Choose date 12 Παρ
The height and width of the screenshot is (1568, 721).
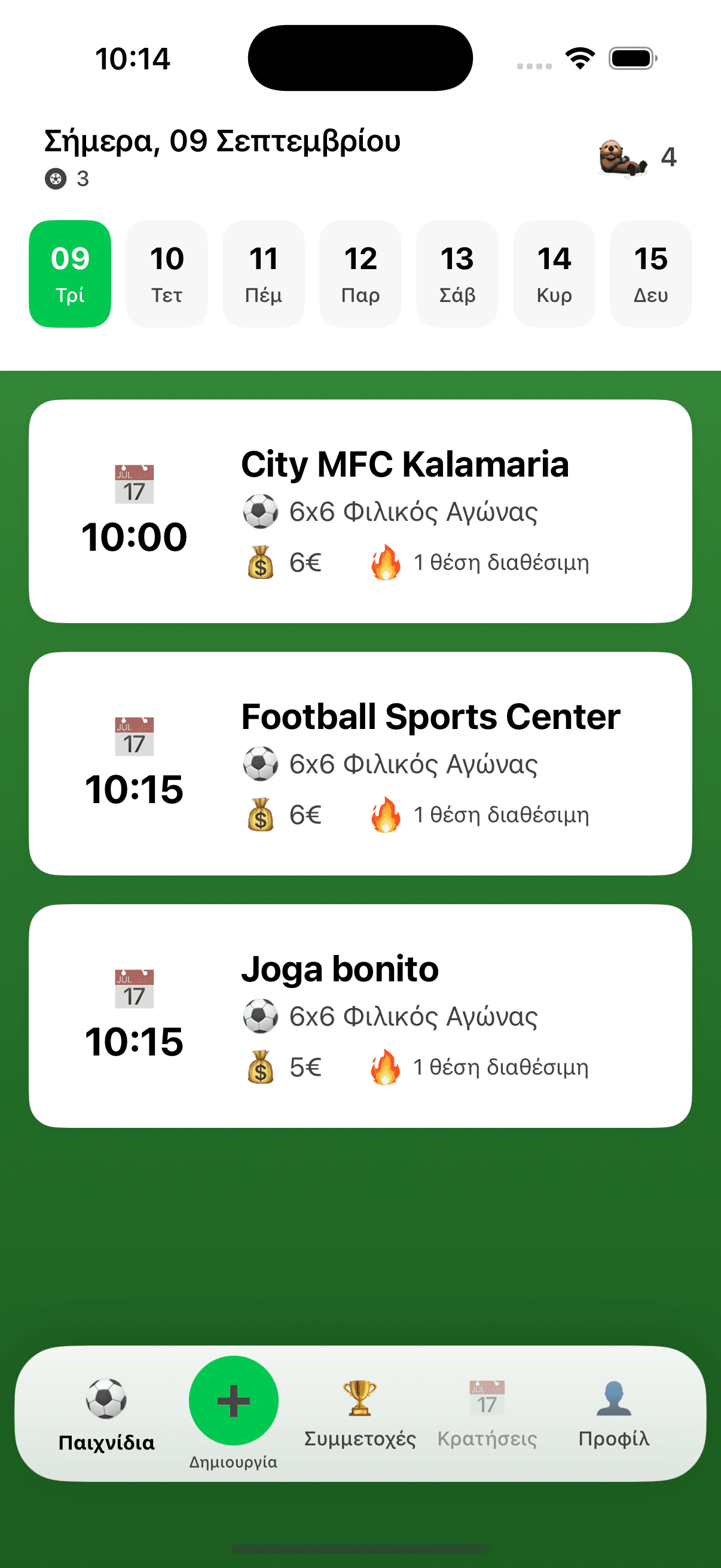click(360, 273)
